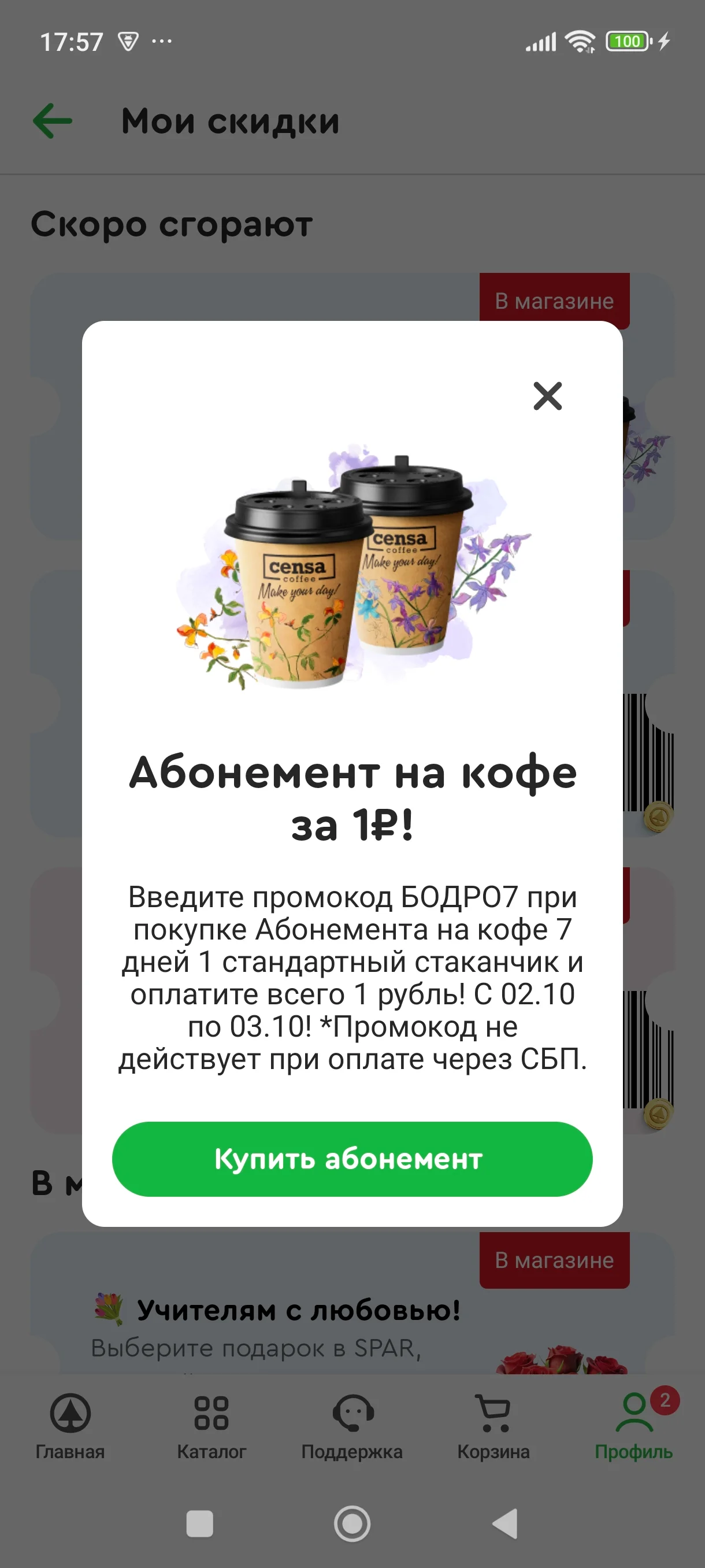Tap the system back triangle
Image resolution: width=705 pixels, height=1568 pixels.
click(506, 1523)
